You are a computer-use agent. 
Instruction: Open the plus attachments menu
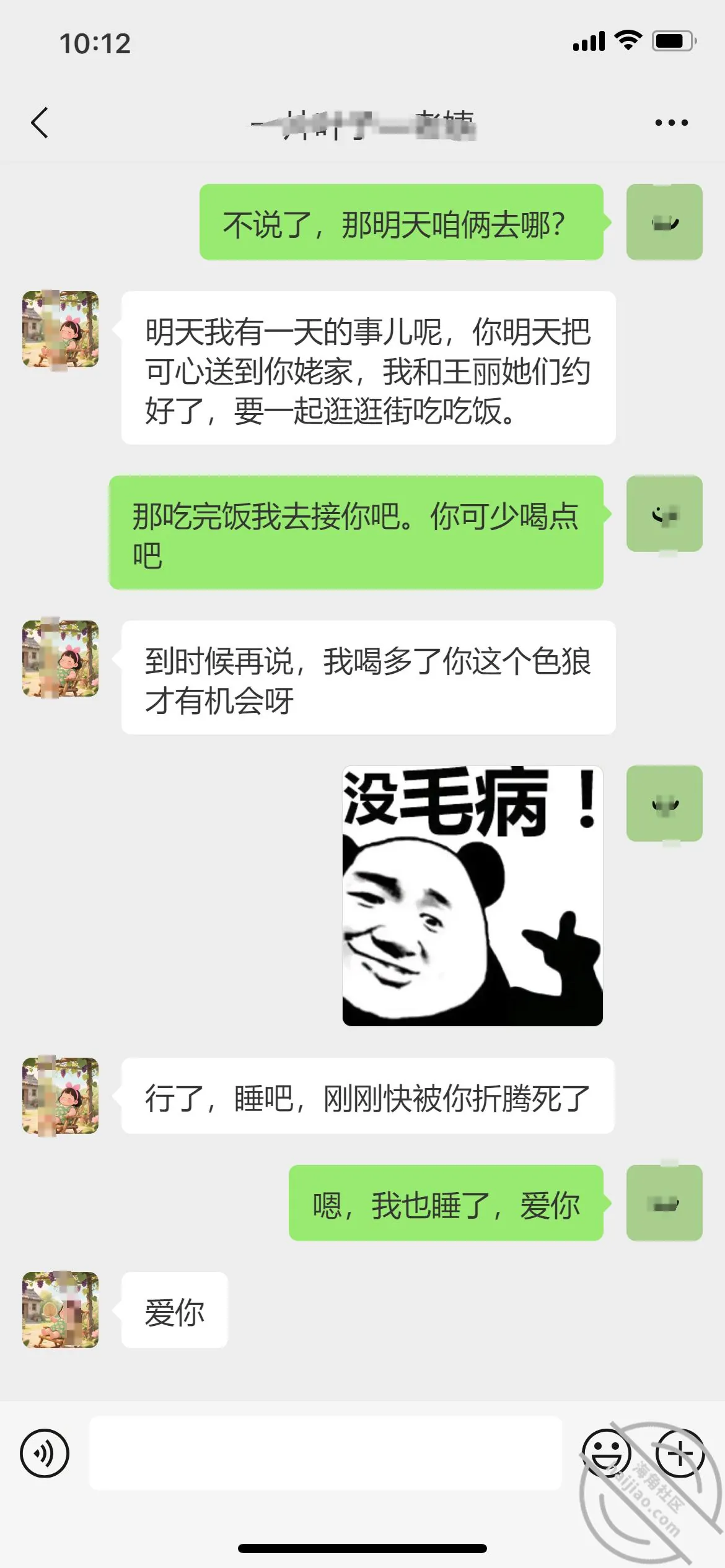tap(680, 1453)
